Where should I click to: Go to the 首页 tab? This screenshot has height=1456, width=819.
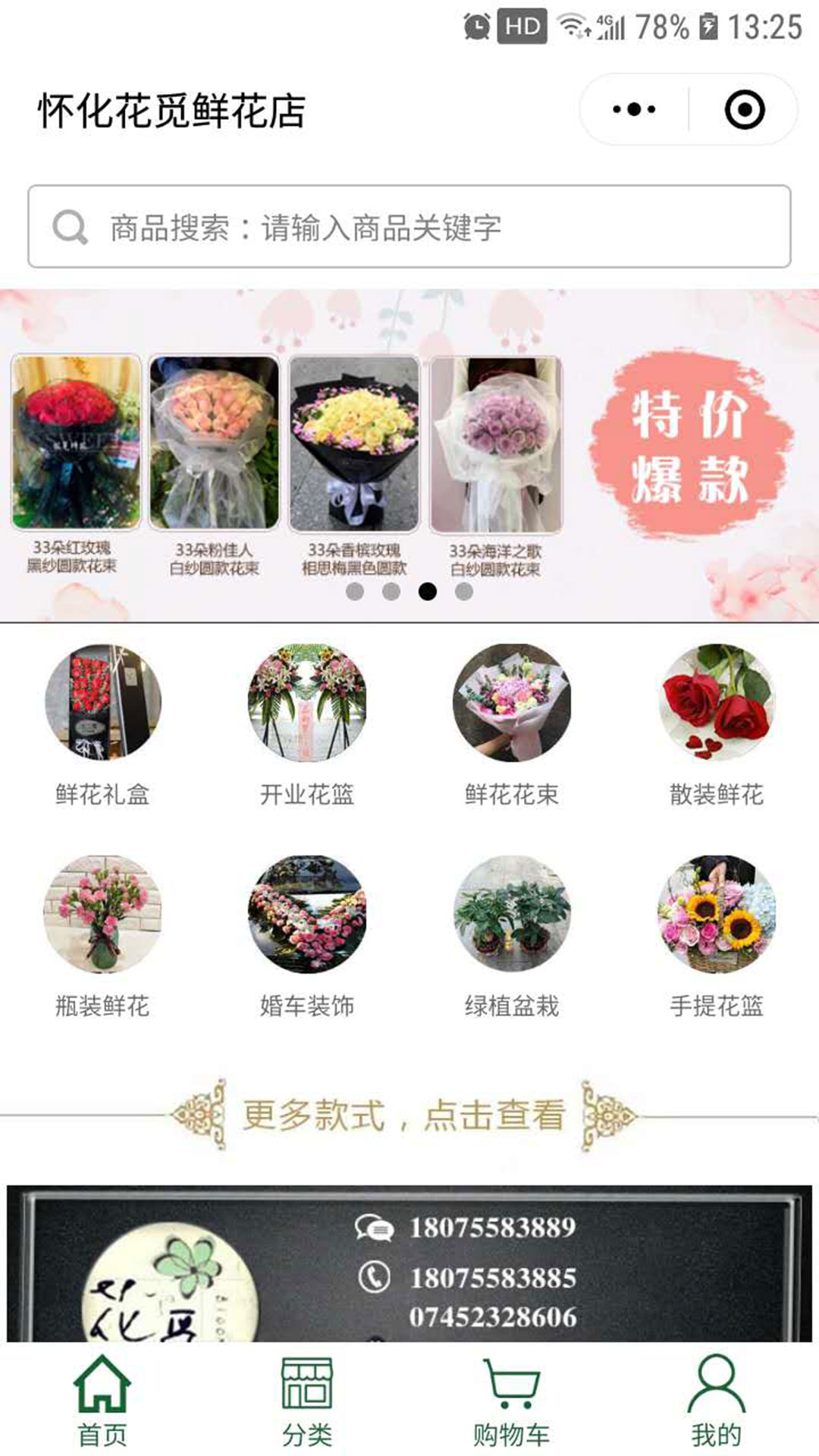(x=102, y=1401)
